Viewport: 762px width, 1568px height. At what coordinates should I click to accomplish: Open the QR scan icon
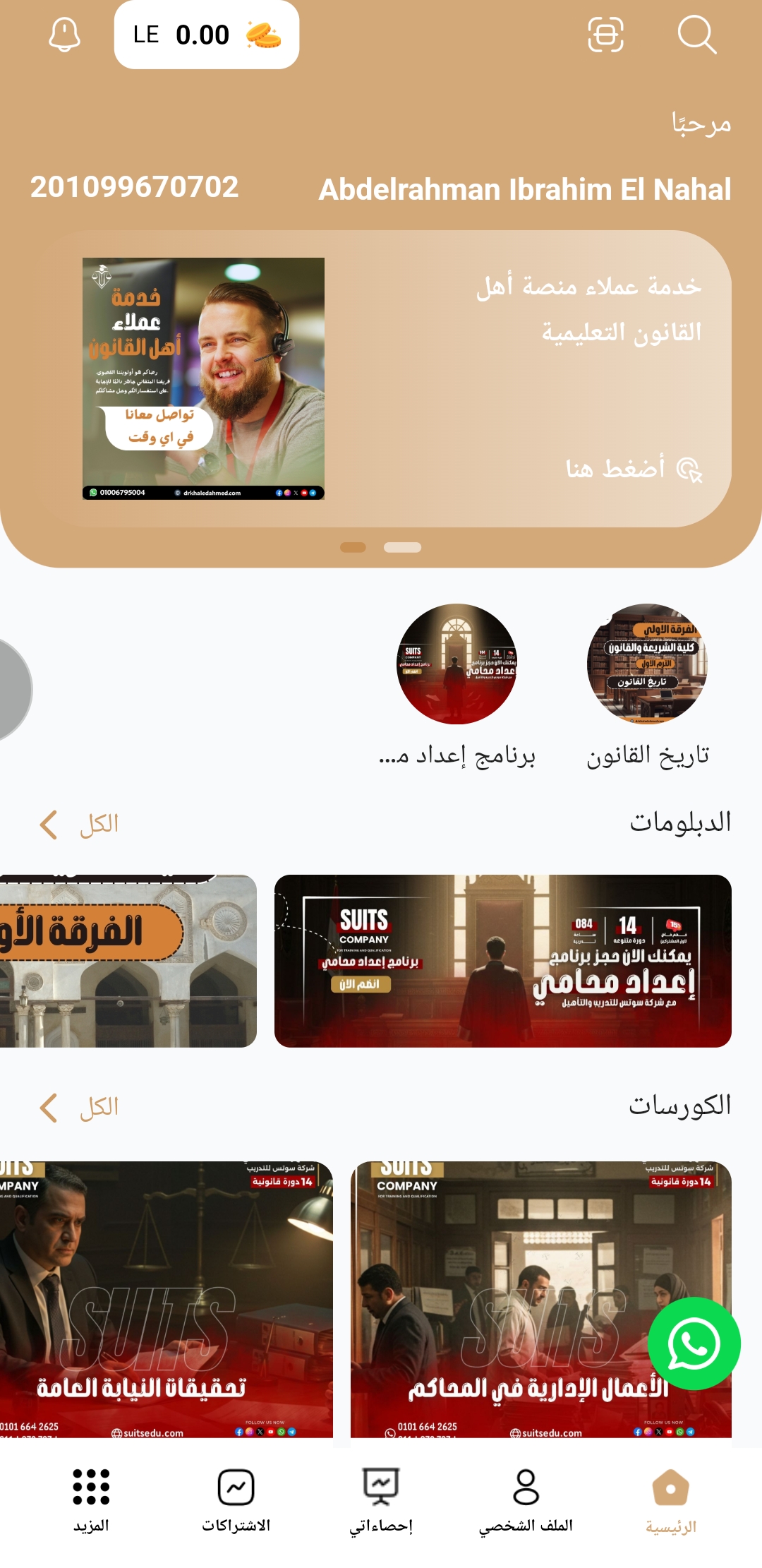pos(605,35)
